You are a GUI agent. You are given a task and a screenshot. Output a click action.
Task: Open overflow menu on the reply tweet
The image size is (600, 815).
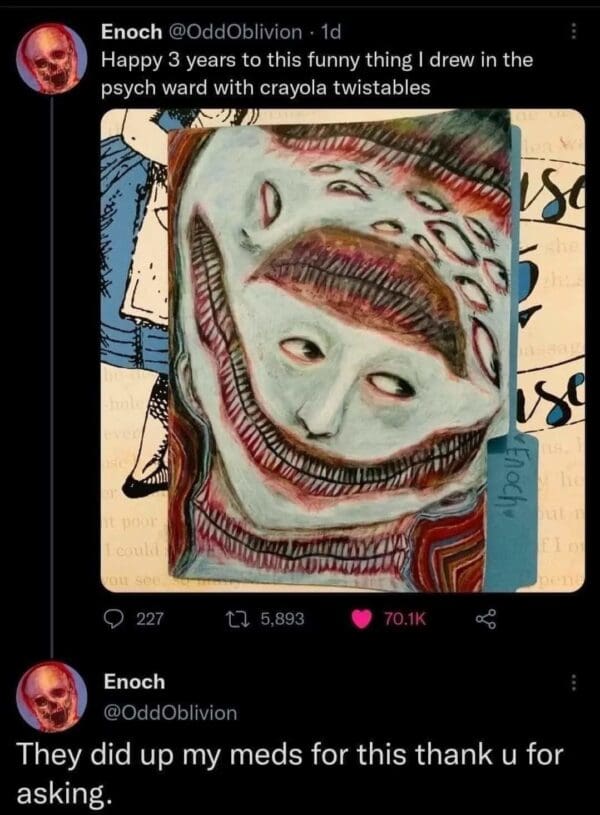point(573,683)
